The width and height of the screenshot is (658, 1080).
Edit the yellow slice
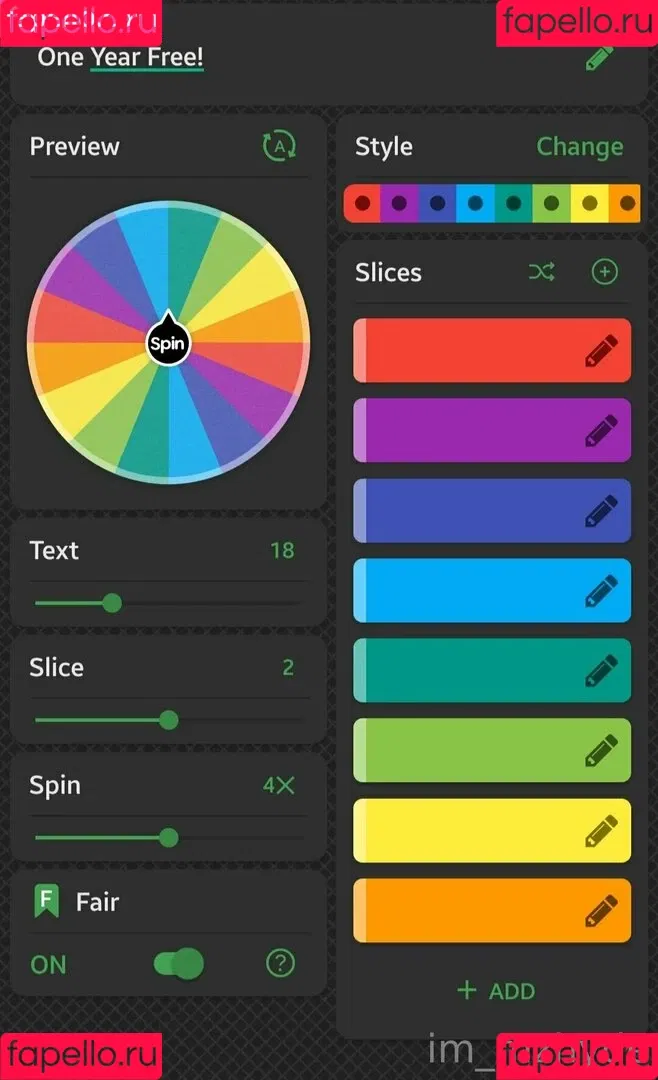[x=600, y=831]
